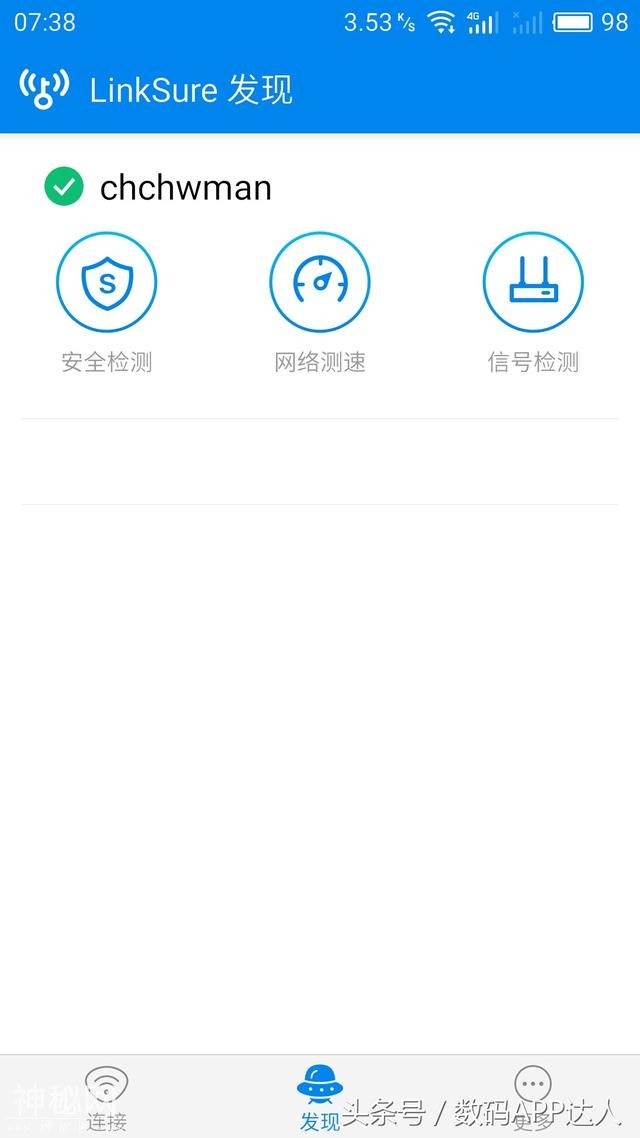Image resolution: width=640 pixels, height=1138 pixels.
Task: Run the 安全检测 security check
Action: tap(106, 283)
